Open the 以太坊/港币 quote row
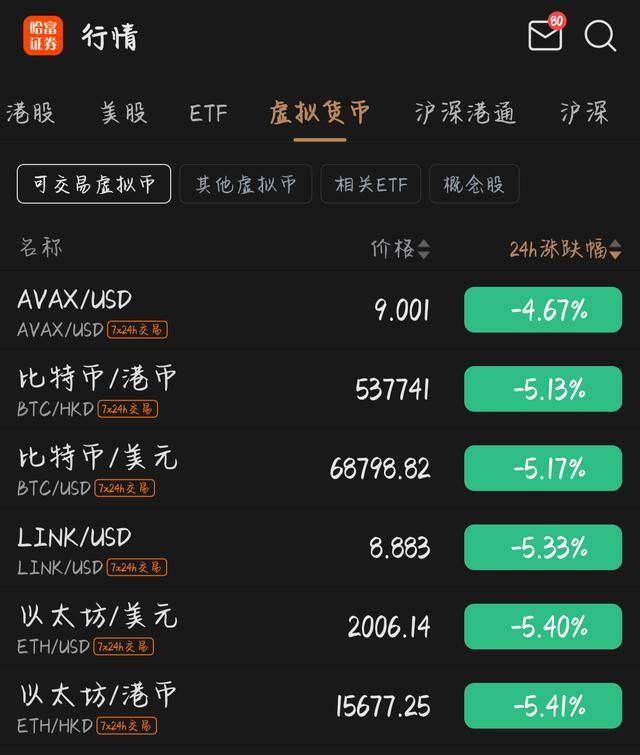Viewport: 640px width, 755px height. (240, 706)
